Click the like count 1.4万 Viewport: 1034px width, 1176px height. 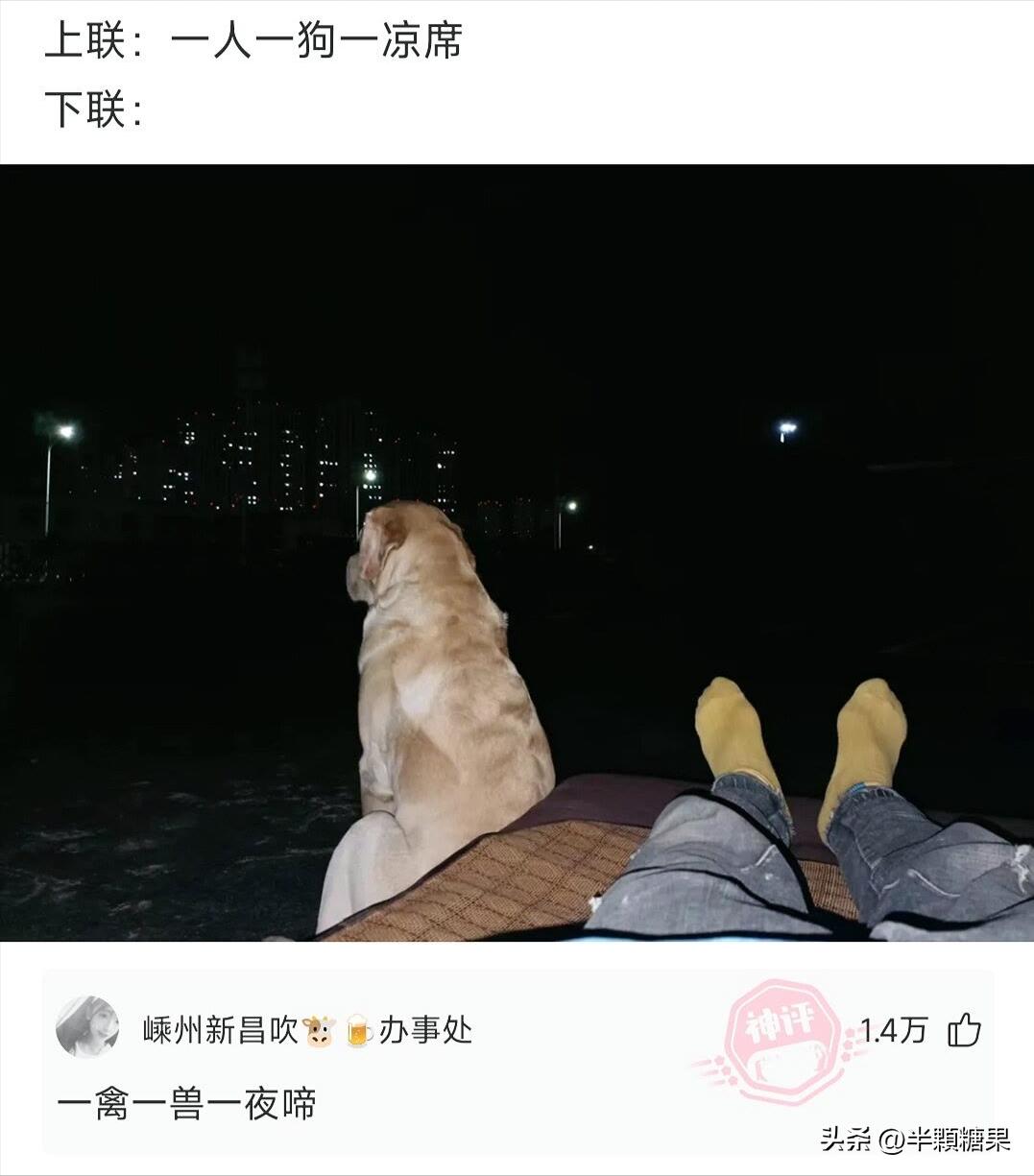pyautogui.click(x=895, y=1028)
